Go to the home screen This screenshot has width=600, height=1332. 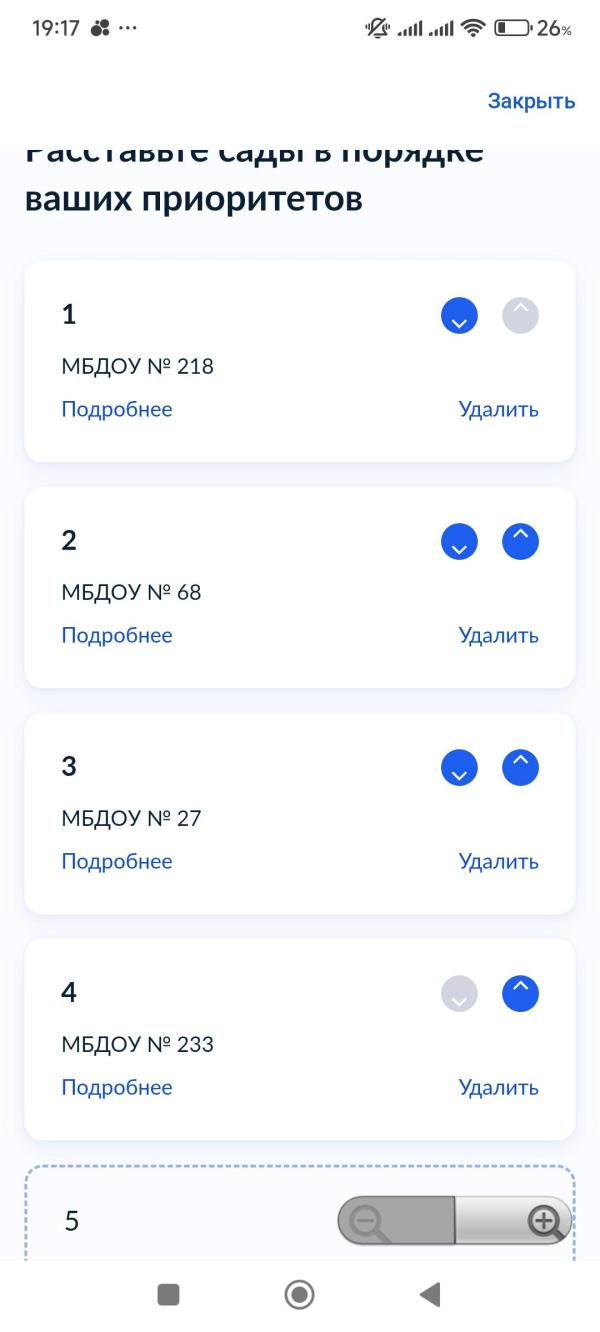pos(299,1295)
